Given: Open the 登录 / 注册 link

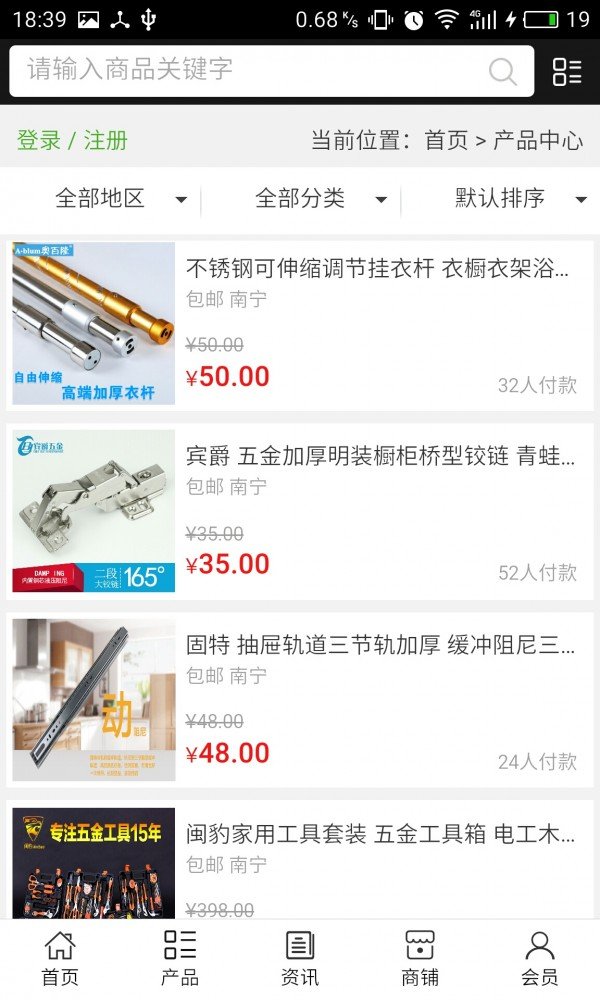Looking at the screenshot, I should point(72,140).
